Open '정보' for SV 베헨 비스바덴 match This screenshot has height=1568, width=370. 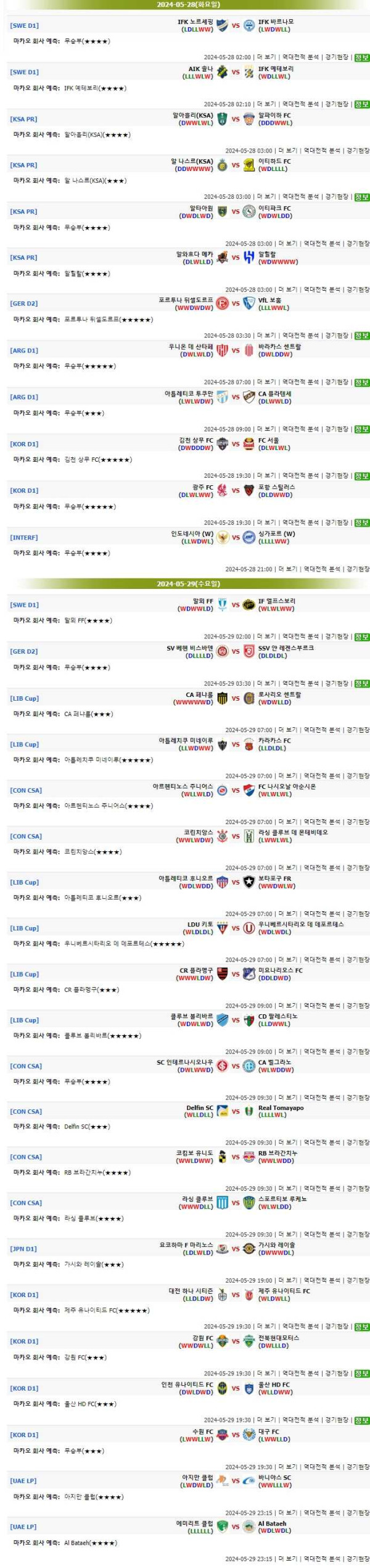[361, 683]
